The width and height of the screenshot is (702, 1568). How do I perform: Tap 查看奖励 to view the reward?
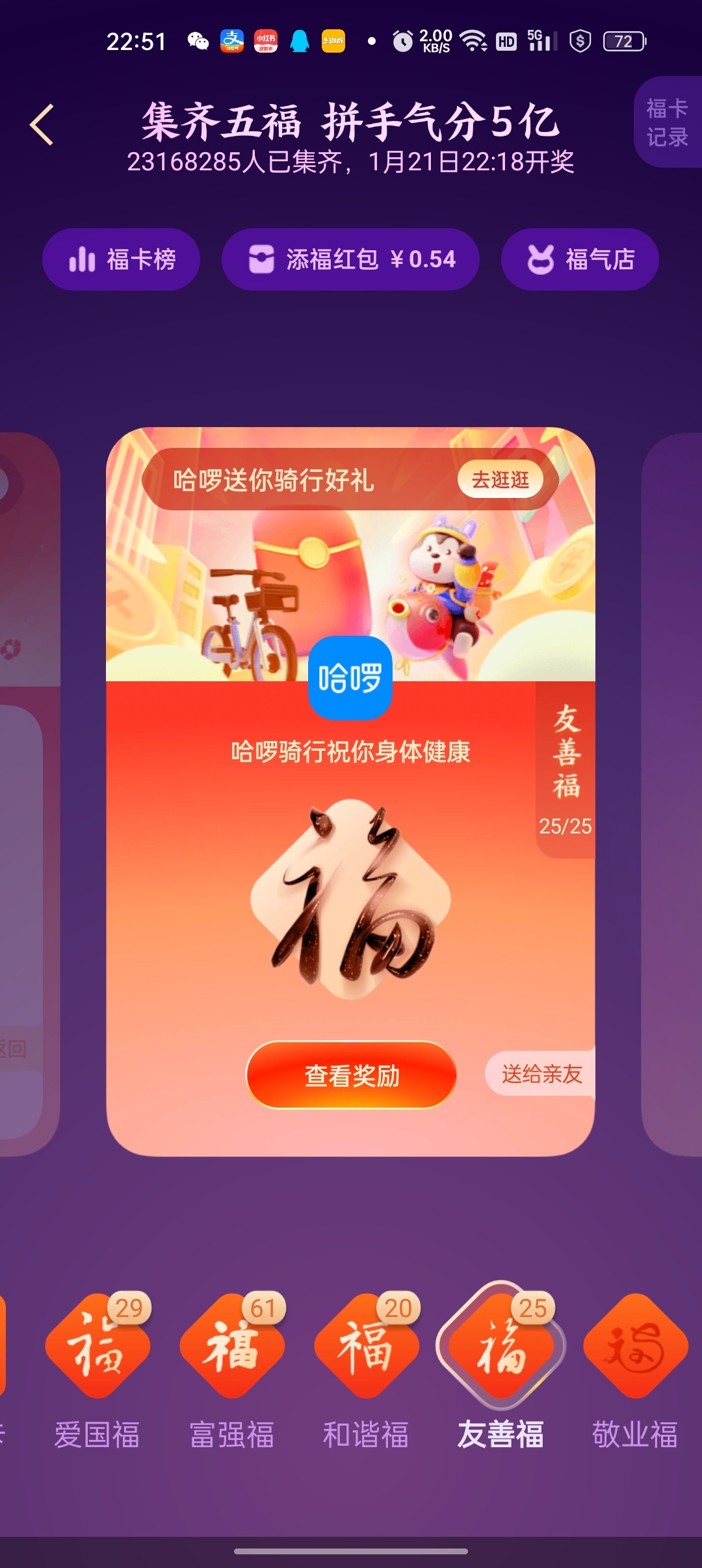click(351, 1075)
